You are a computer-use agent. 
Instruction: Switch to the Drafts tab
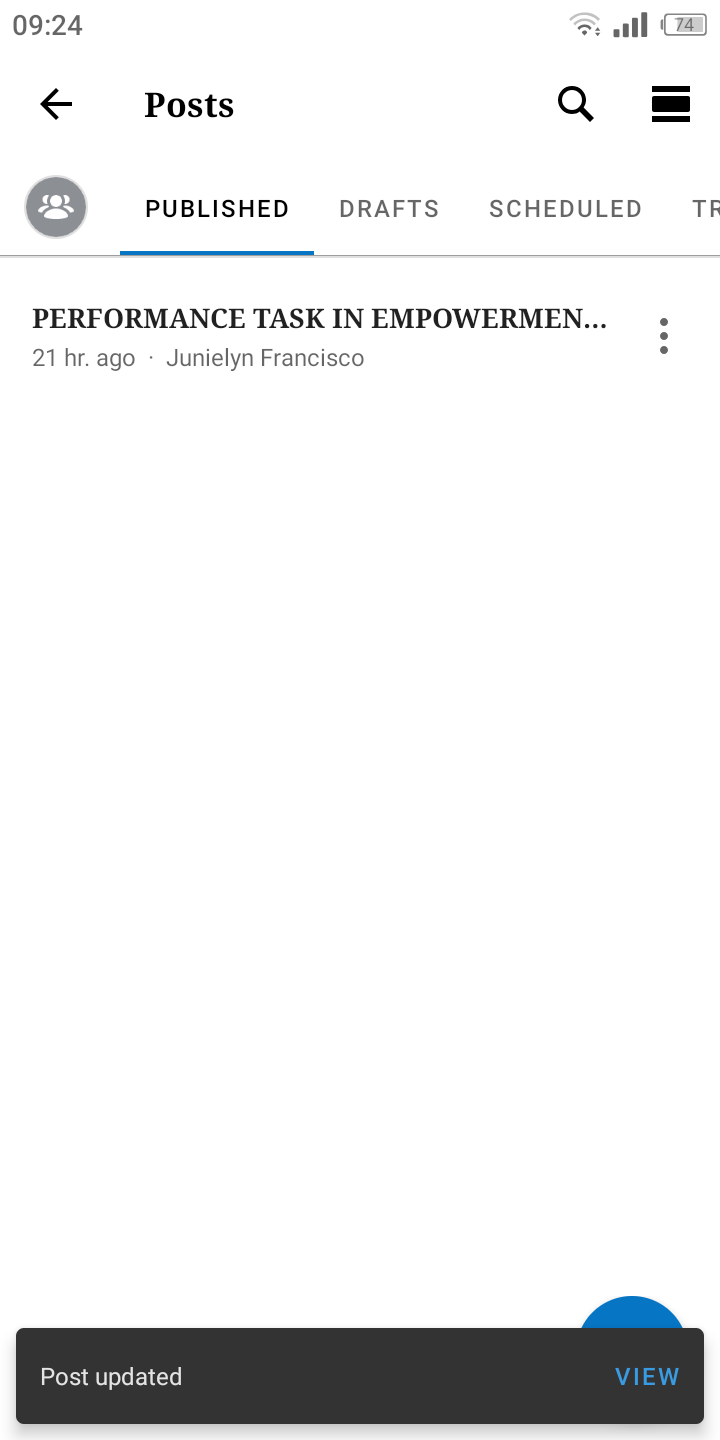point(389,209)
